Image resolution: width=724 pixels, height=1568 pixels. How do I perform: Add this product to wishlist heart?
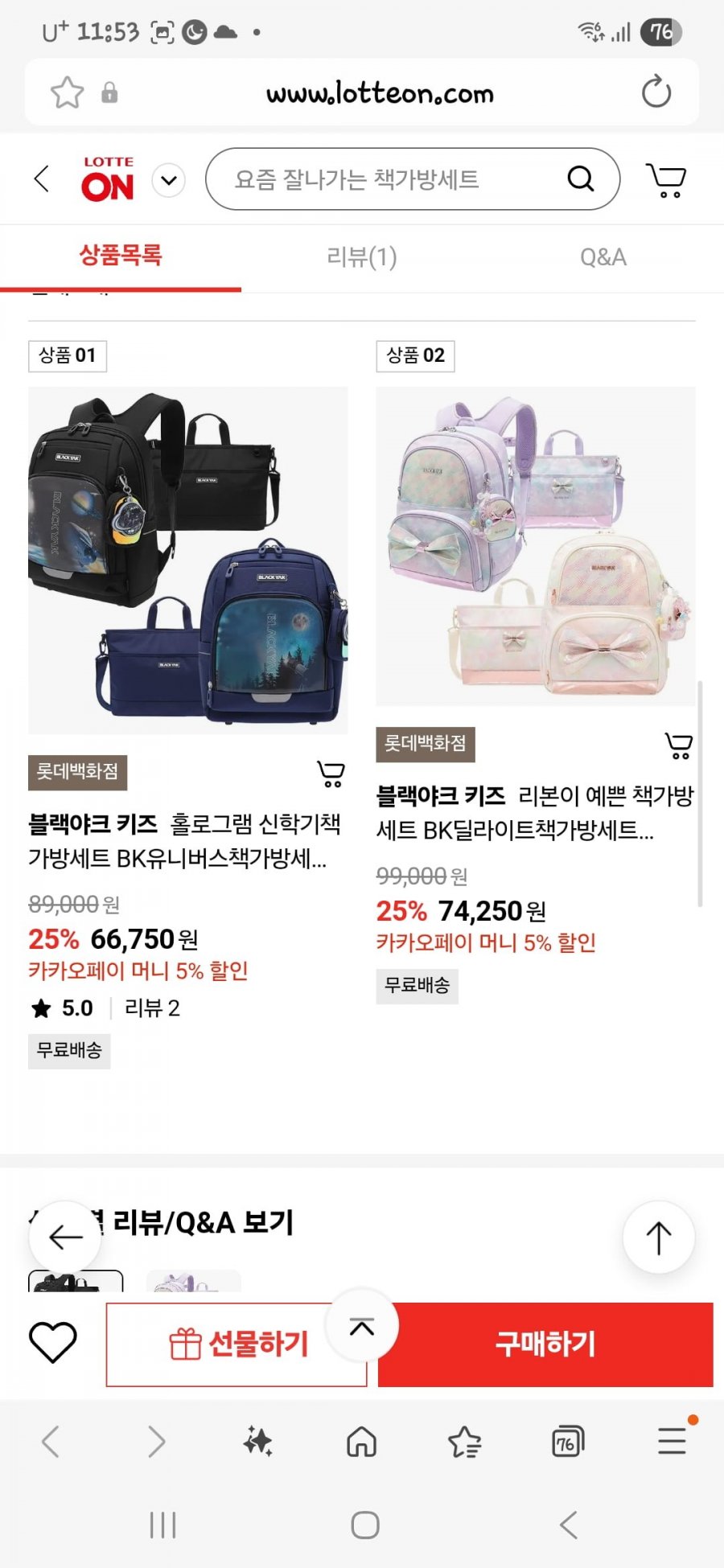pos(53,1343)
